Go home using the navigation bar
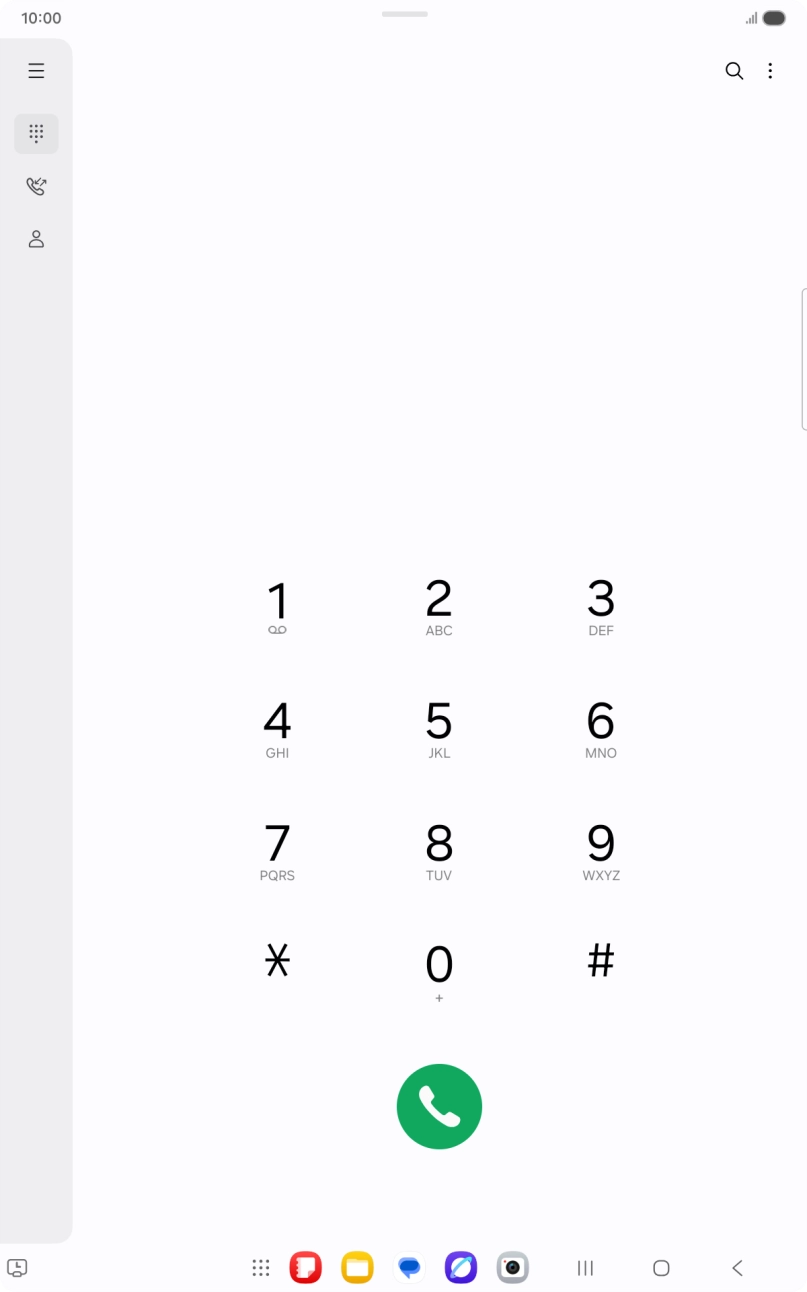This screenshot has width=807, height=1292. click(662, 1267)
